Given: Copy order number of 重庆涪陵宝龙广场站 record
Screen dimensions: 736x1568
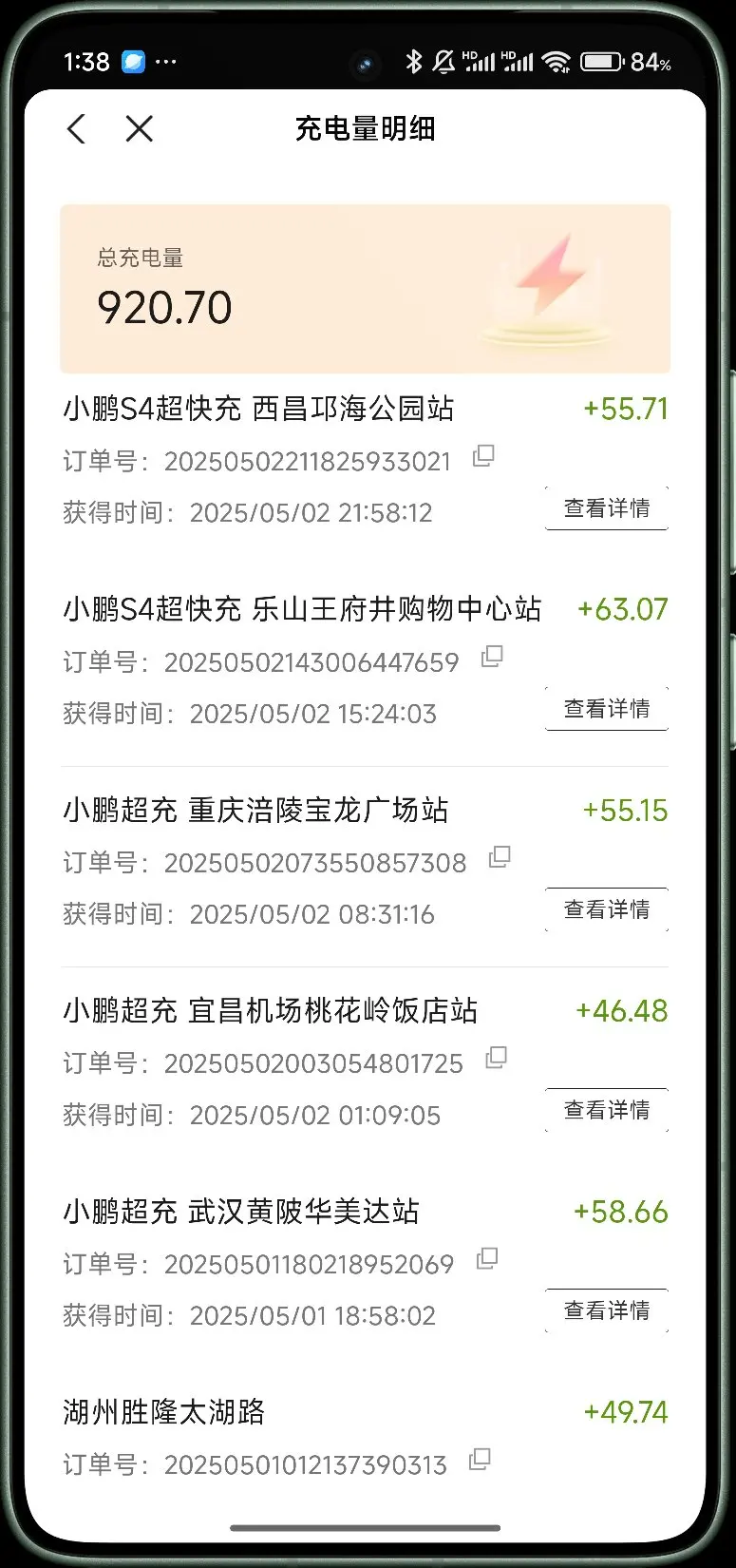Looking at the screenshot, I should (500, 857).
